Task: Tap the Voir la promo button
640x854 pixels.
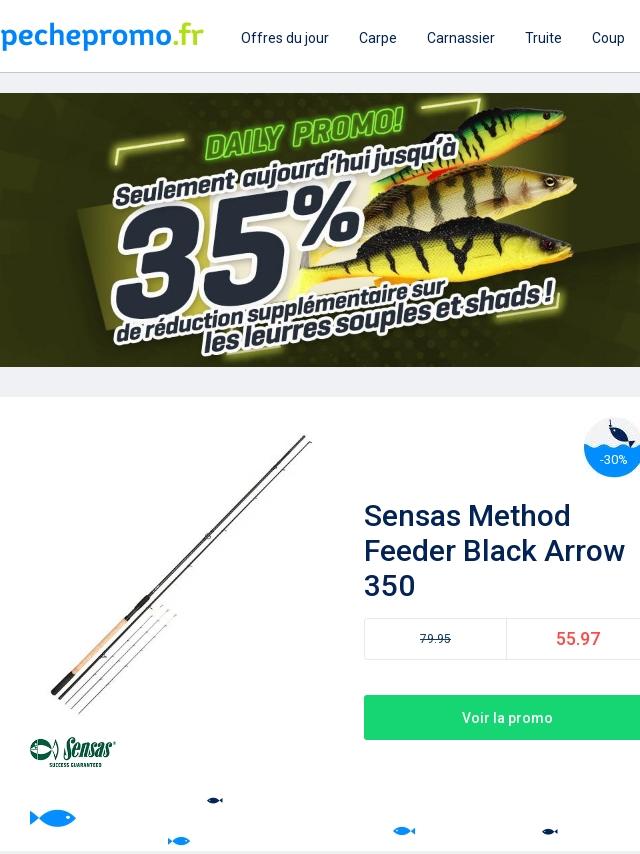Action: click(x=502, y=717)
